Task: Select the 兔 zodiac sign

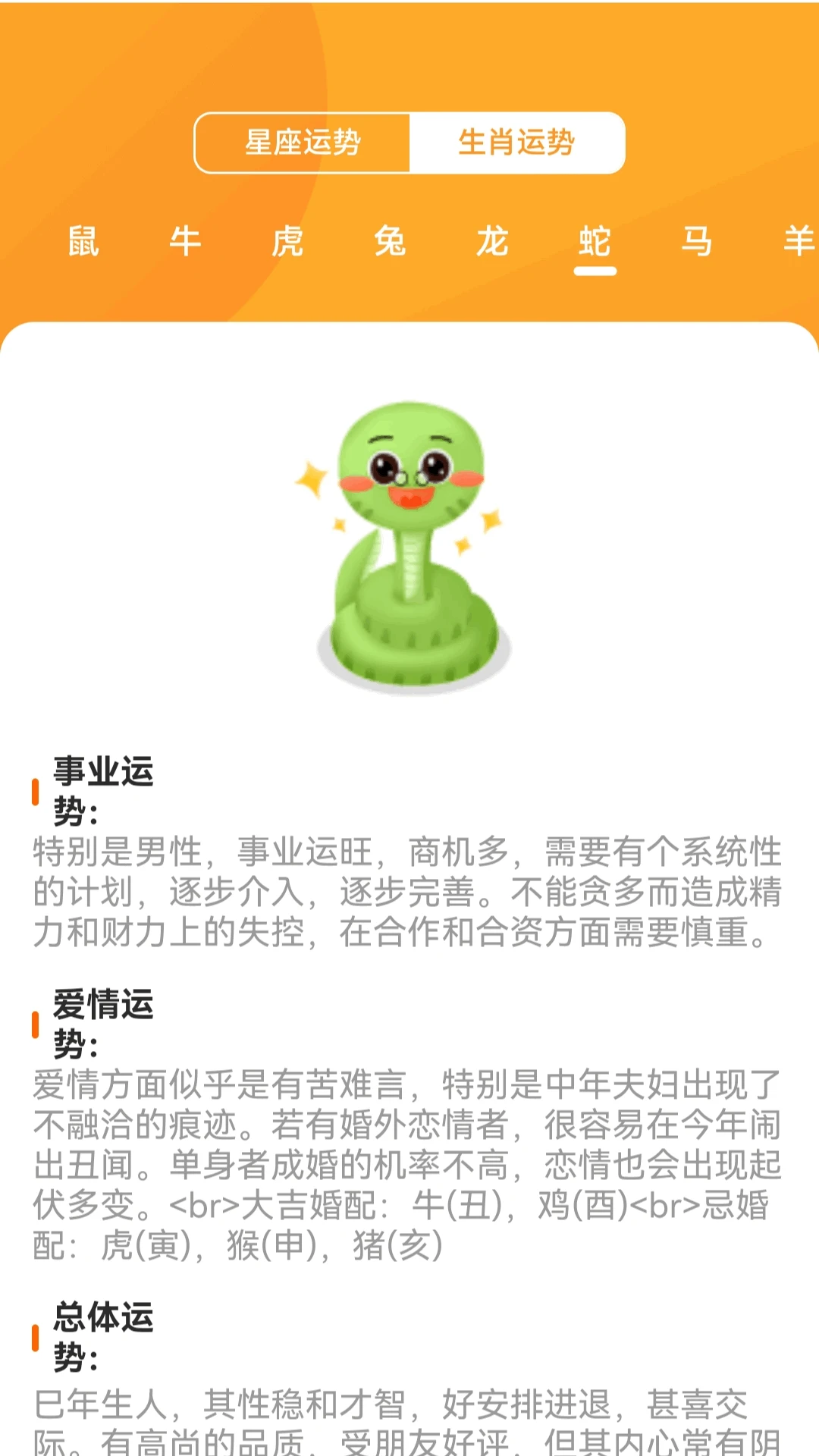Action: (x=388, y=243)
